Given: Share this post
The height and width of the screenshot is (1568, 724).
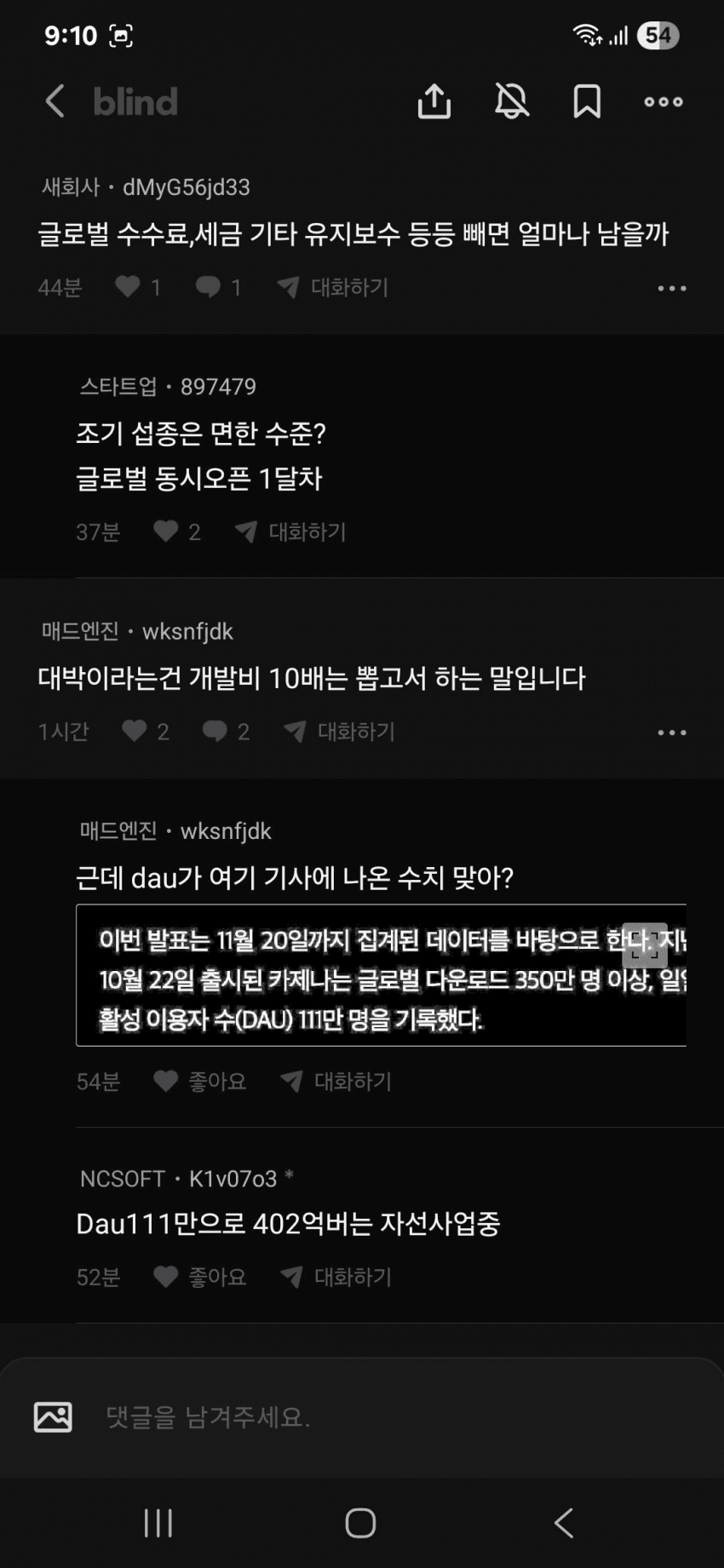Looking at the screenshot, I should [434, 101].
